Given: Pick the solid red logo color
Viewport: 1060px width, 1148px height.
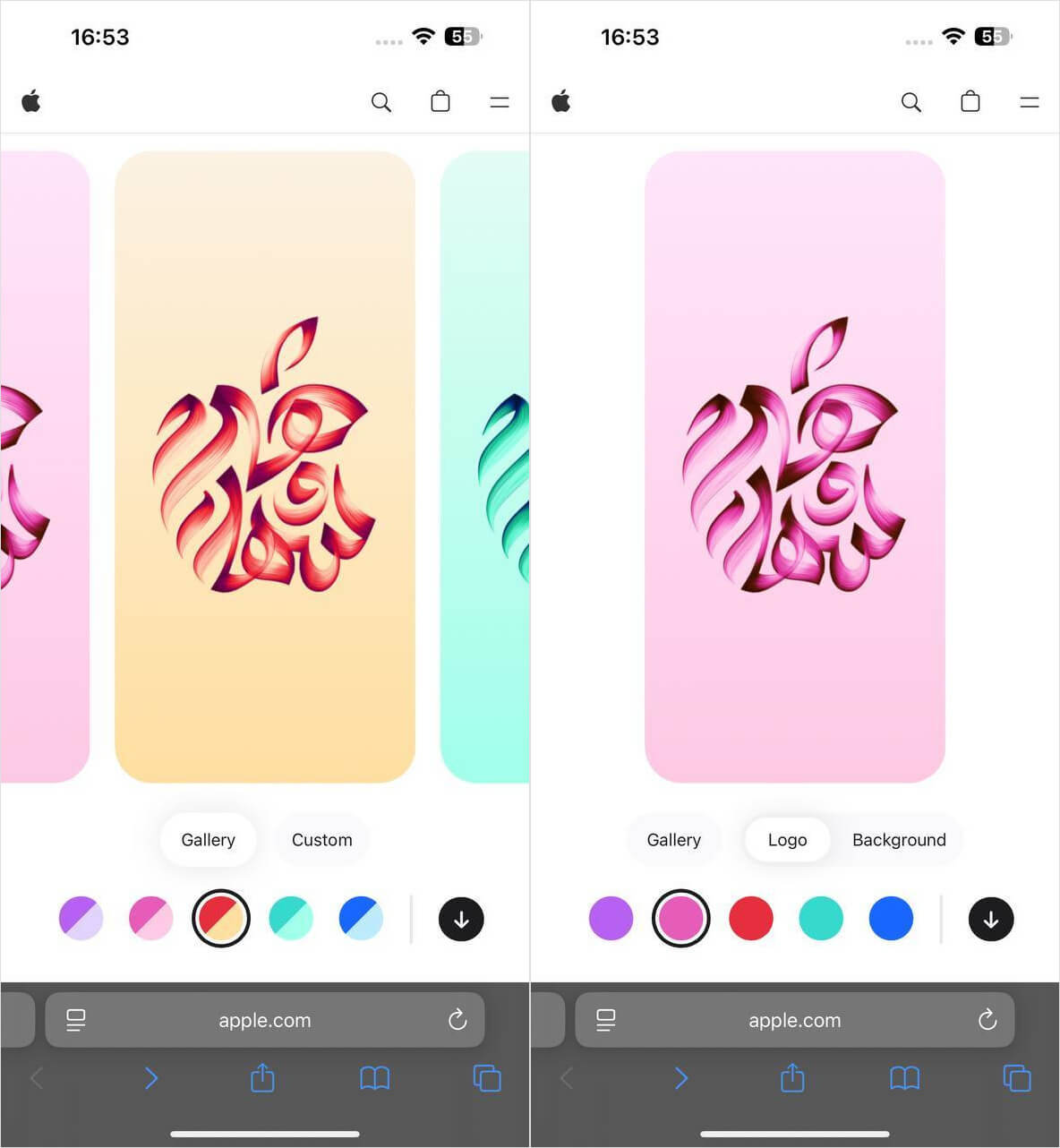Looking at the screenshot, I should [x=751, y=919].
